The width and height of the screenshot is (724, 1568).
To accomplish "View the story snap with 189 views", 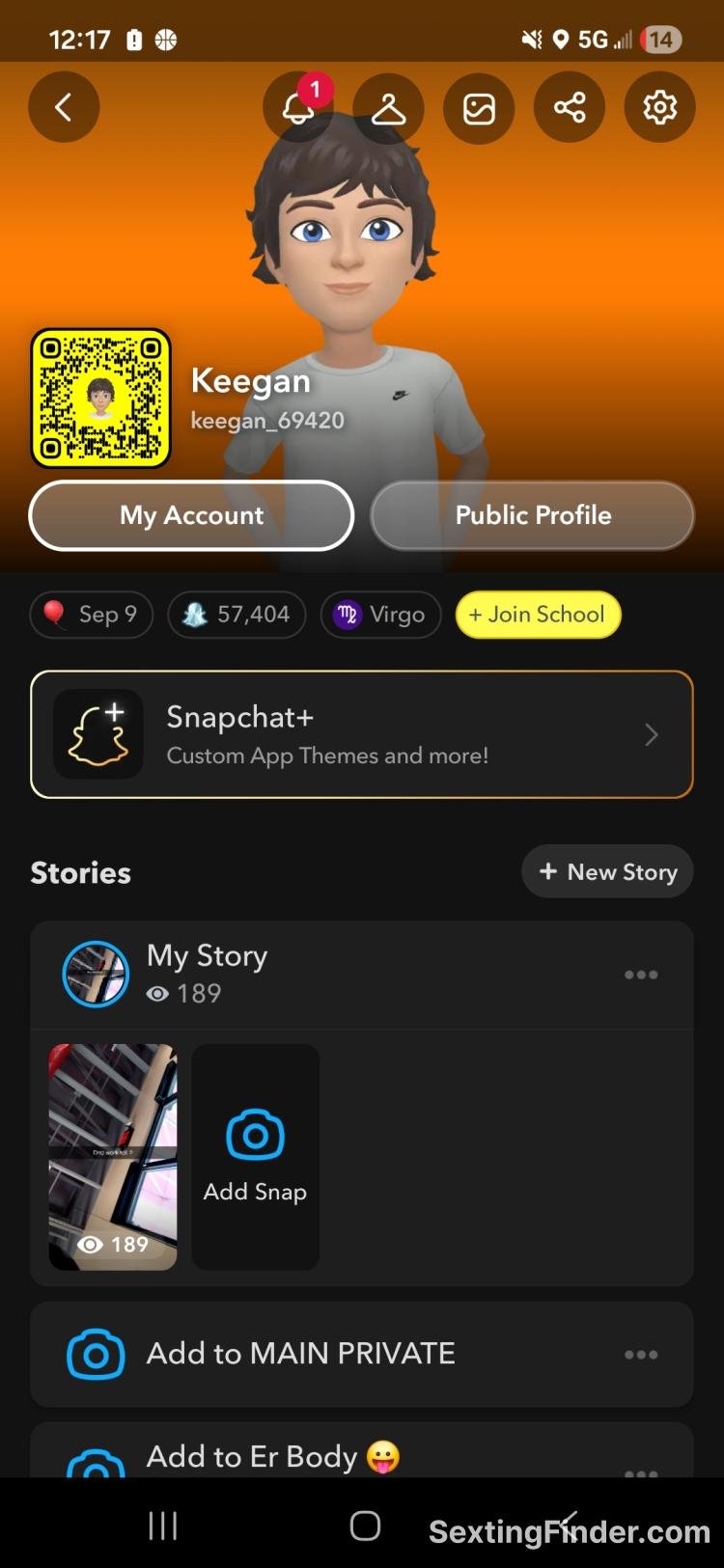I will pos(113,1156).
